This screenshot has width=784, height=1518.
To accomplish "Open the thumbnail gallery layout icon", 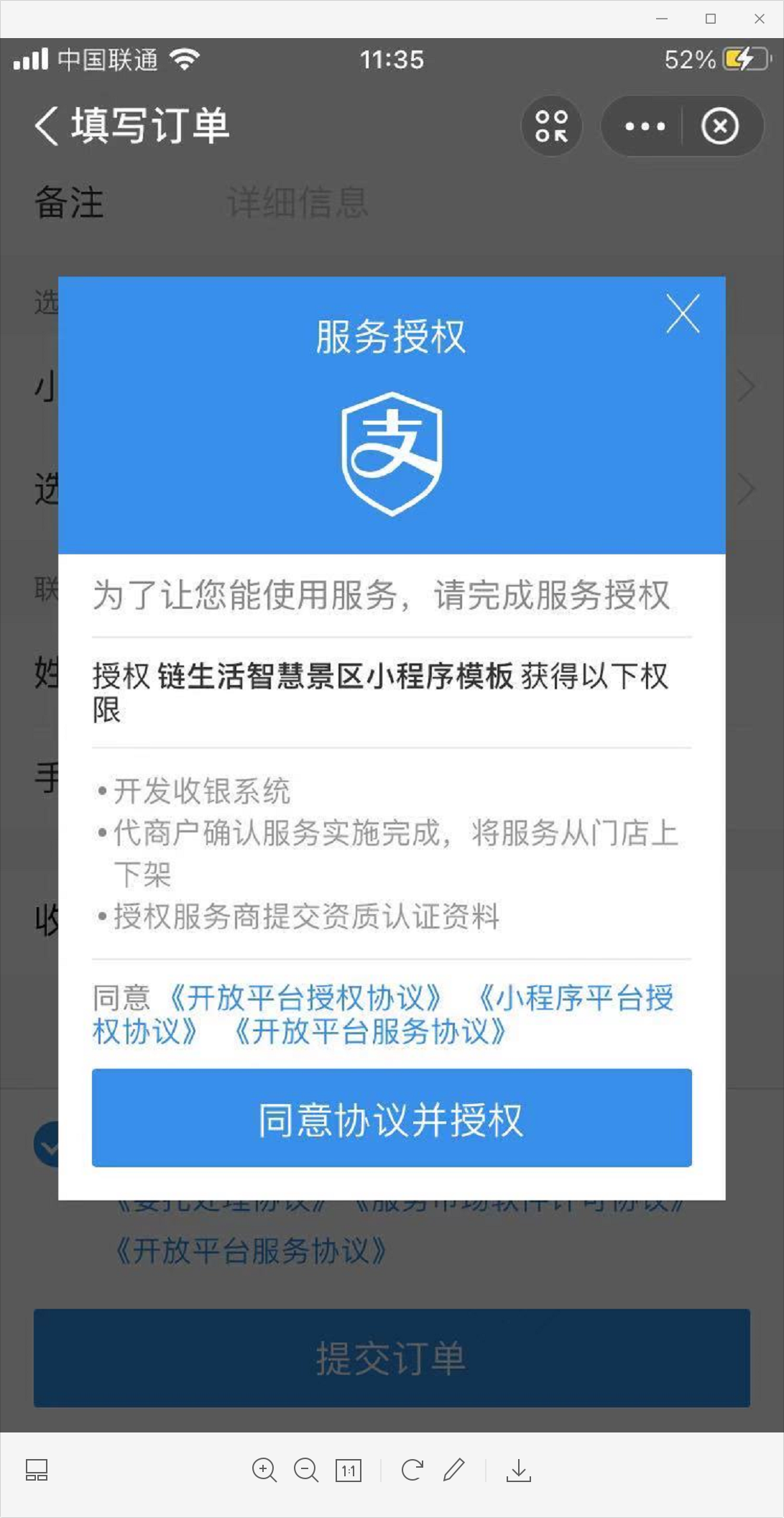I will [x=37, y=1470].
